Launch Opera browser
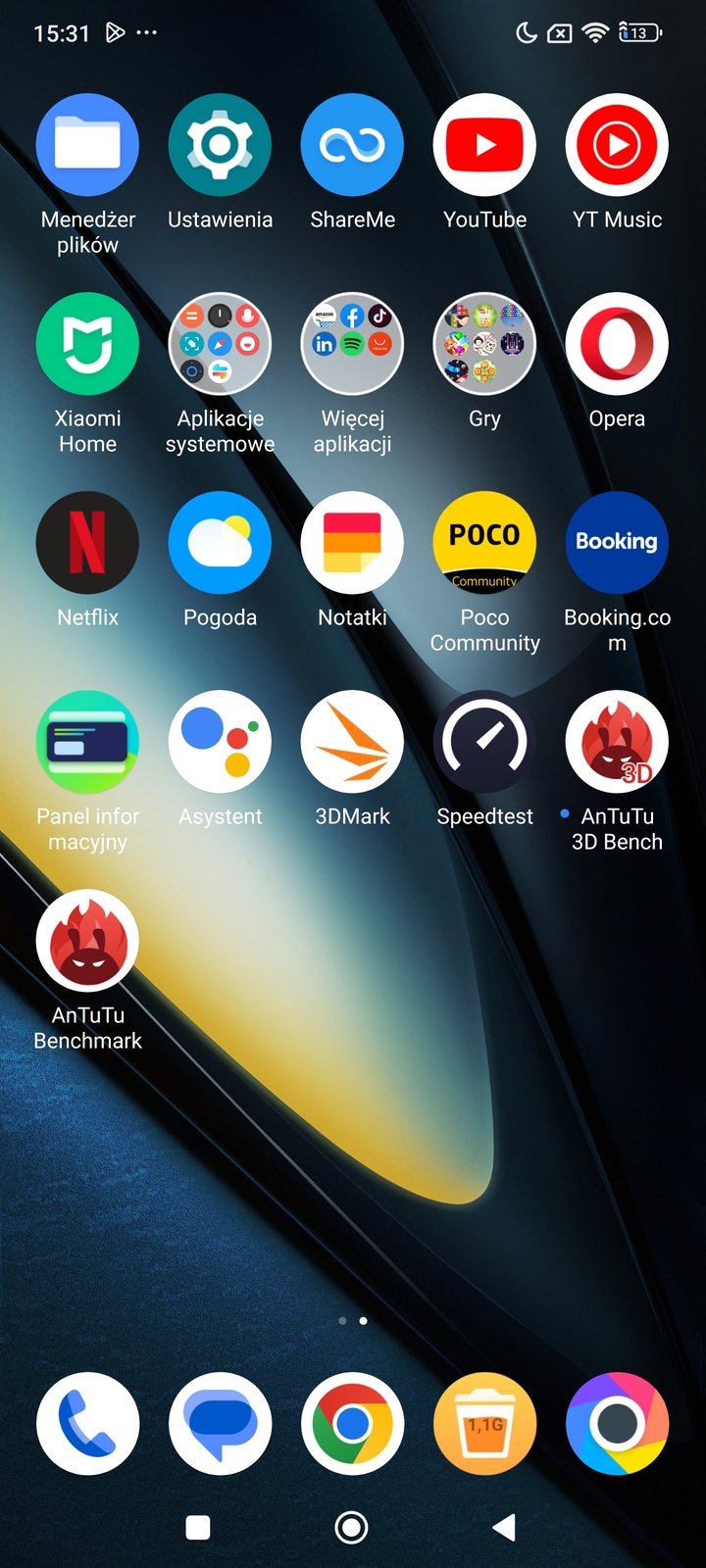Image resolution: width=706 pixels, height=1568 pixels. pos(617,344)
